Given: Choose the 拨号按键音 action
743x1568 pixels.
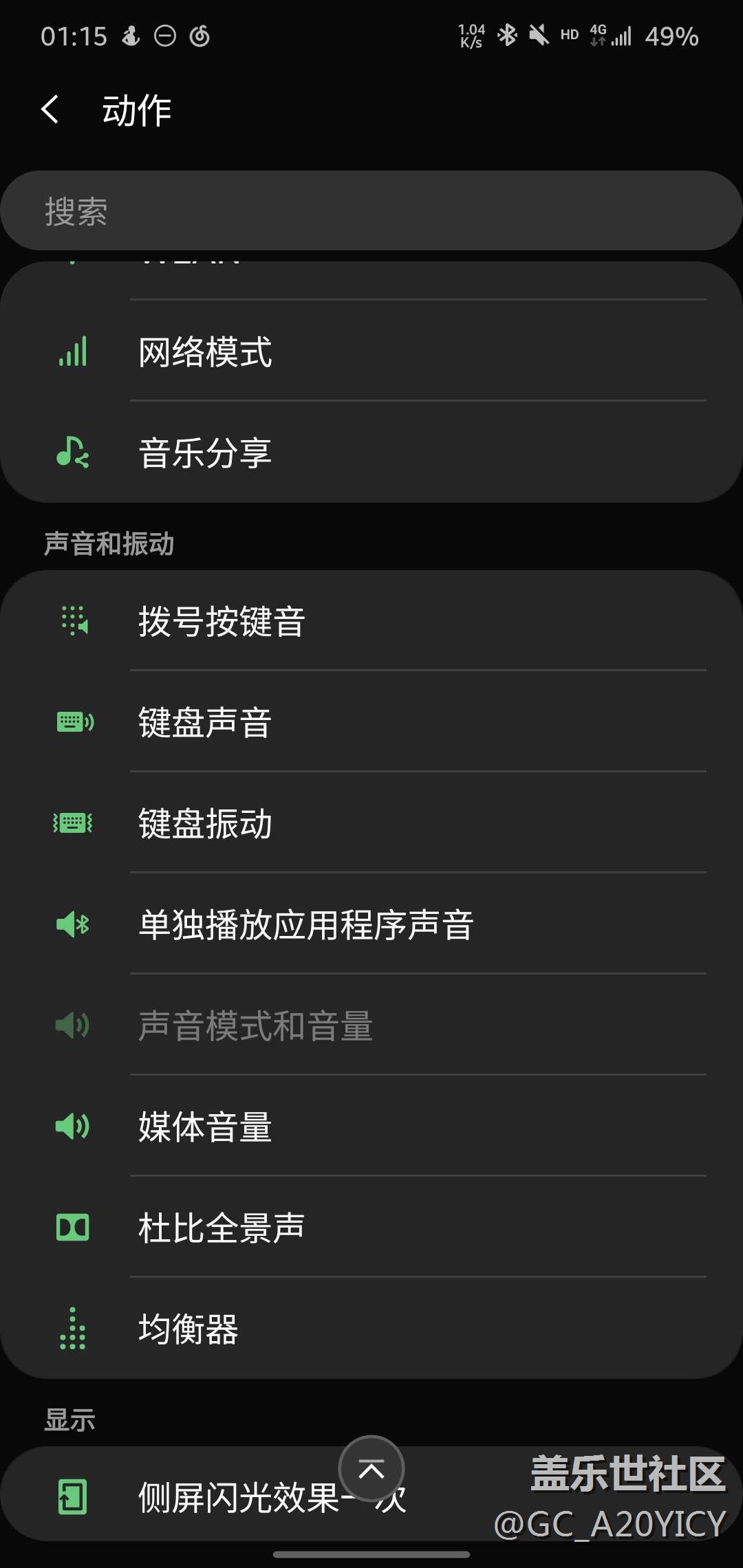Looking at the screenshot, I should 371,621.
